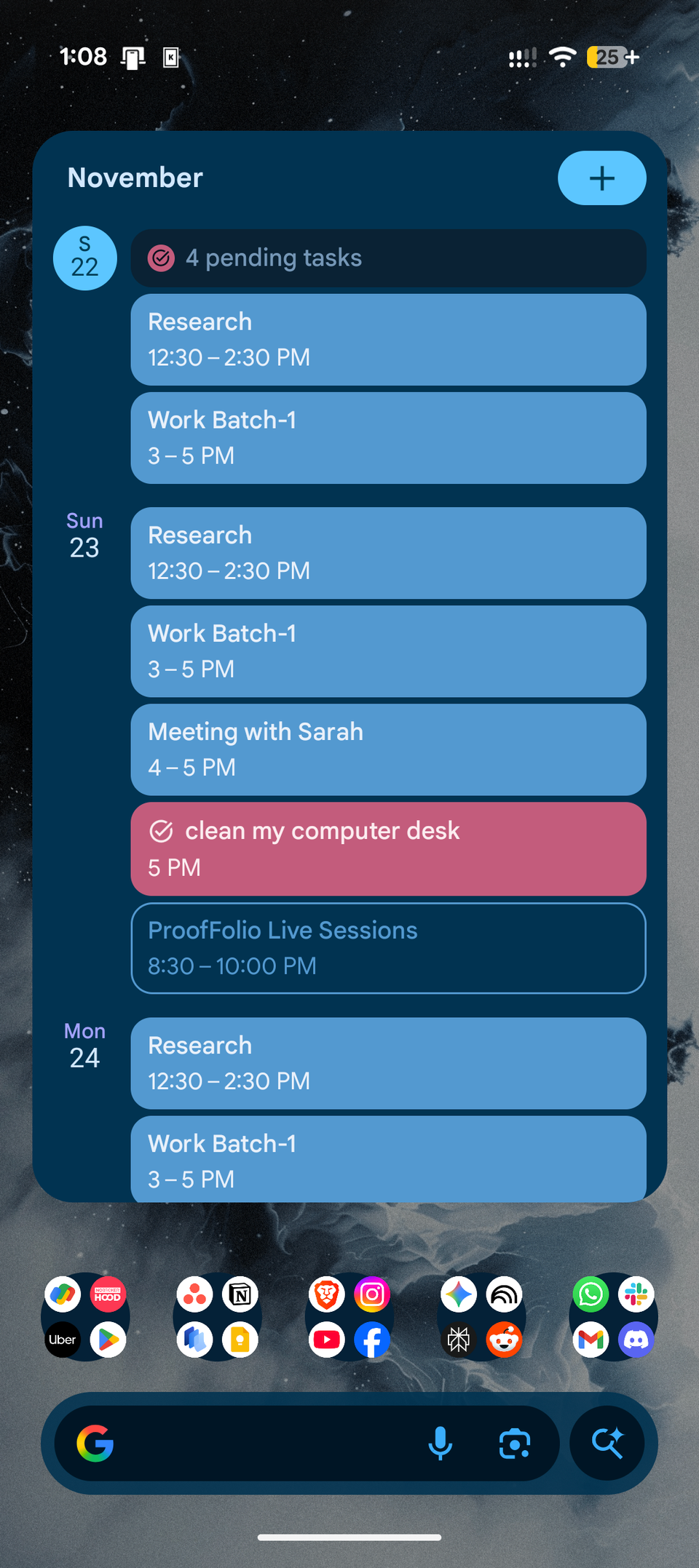Open the Brave browser
Screen dimensions: 699x1568
click(x=327, y=1294)
